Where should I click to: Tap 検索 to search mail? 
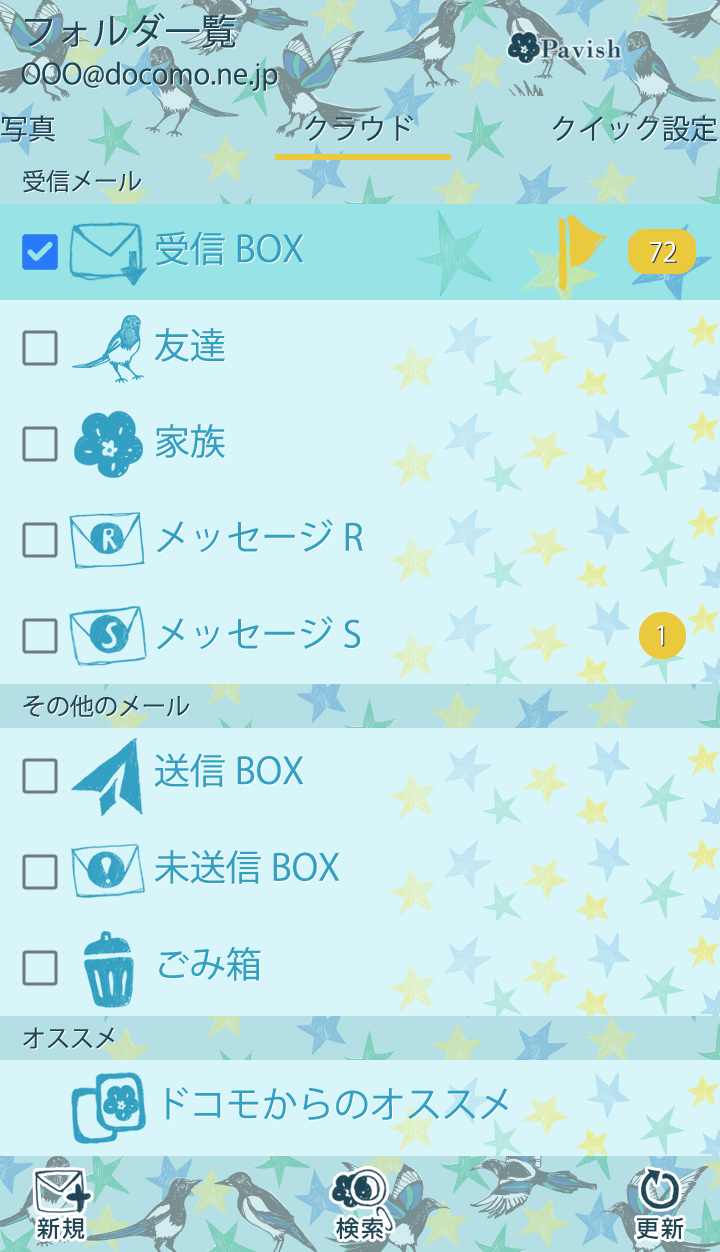(x=360, y=1205)
